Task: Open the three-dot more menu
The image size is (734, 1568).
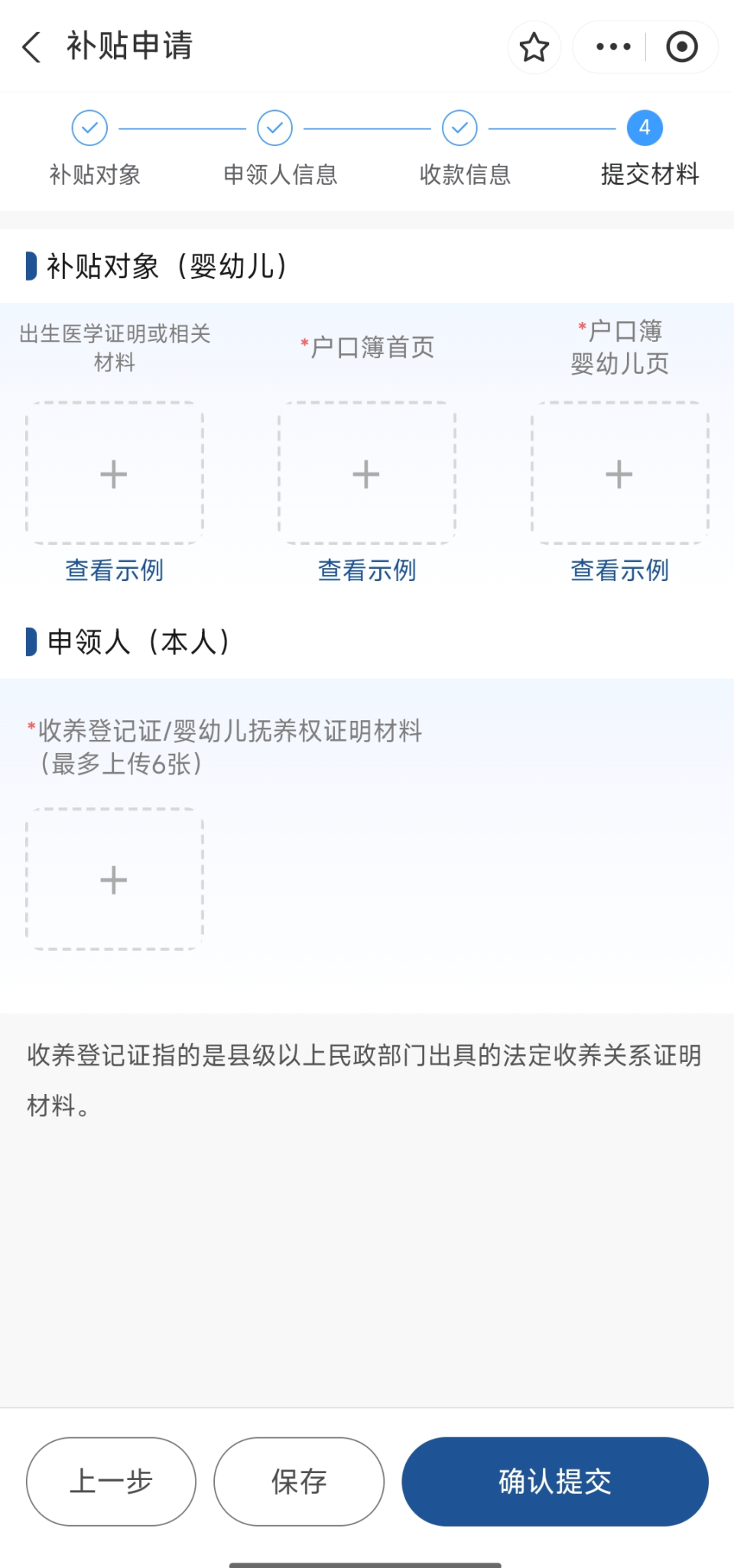Action: point(613,47)
